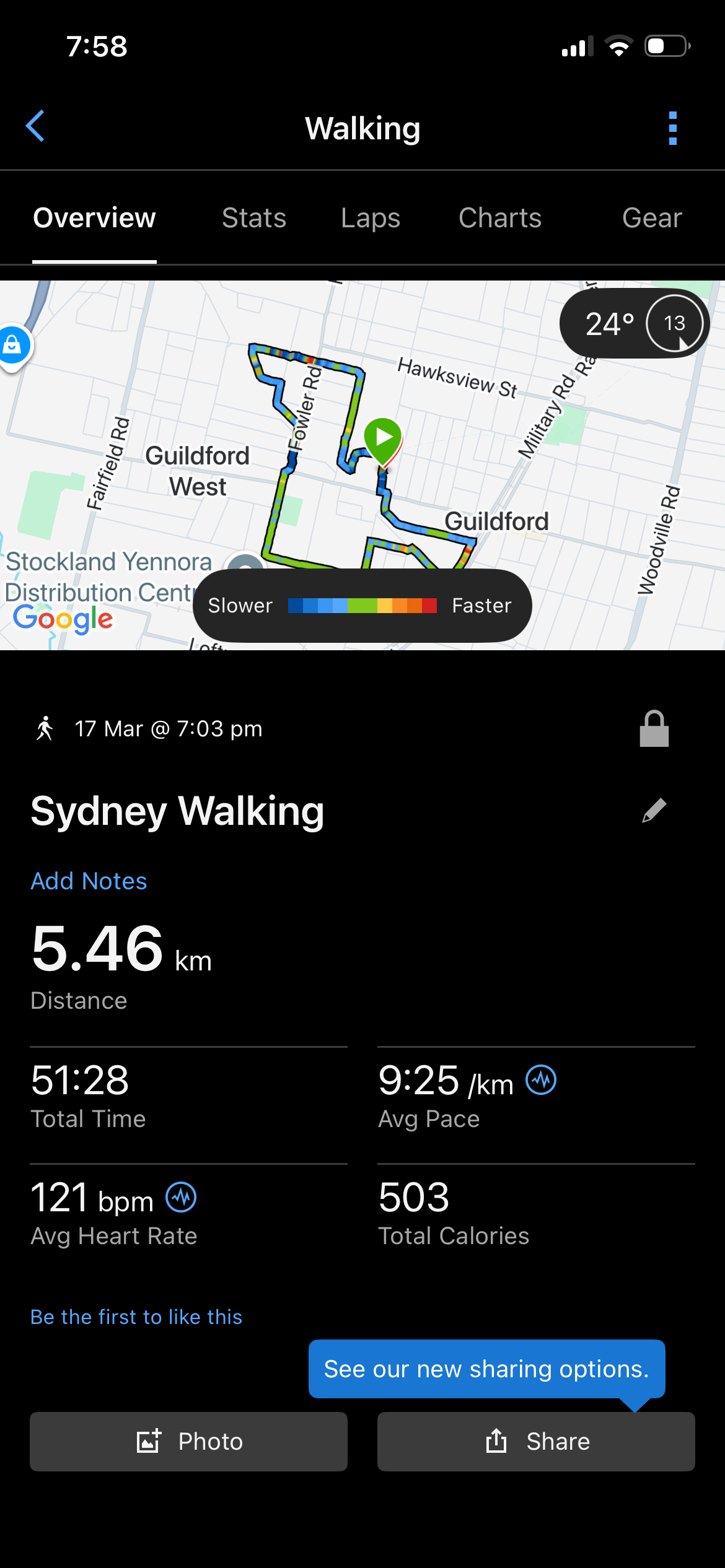This screenshot has width=725, height=1568.
Task: Go back using the blue arrow
Action: coord(35,126)
